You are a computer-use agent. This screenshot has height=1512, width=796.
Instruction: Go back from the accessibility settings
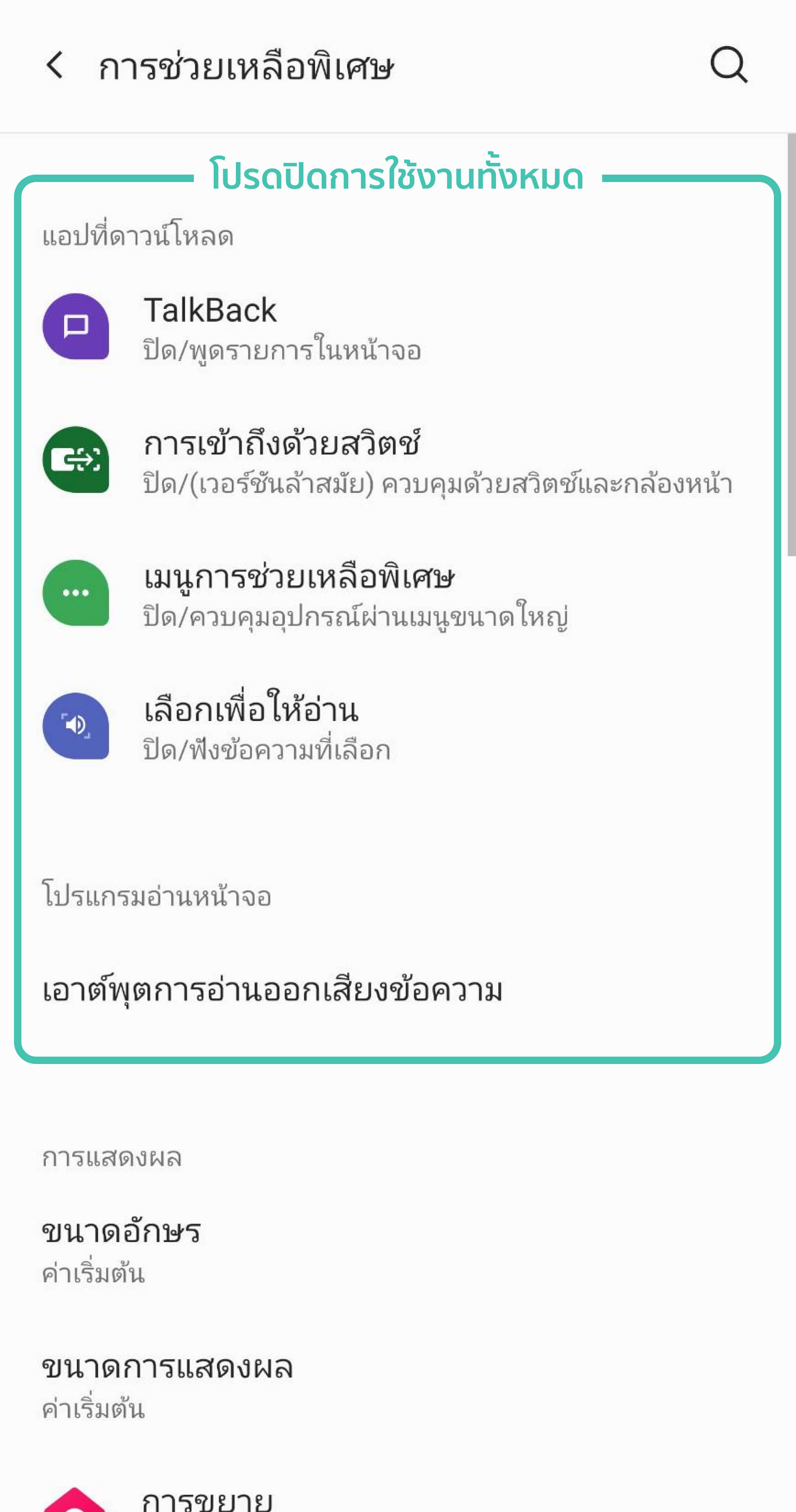pyautogui.click(x=55, y=65)
